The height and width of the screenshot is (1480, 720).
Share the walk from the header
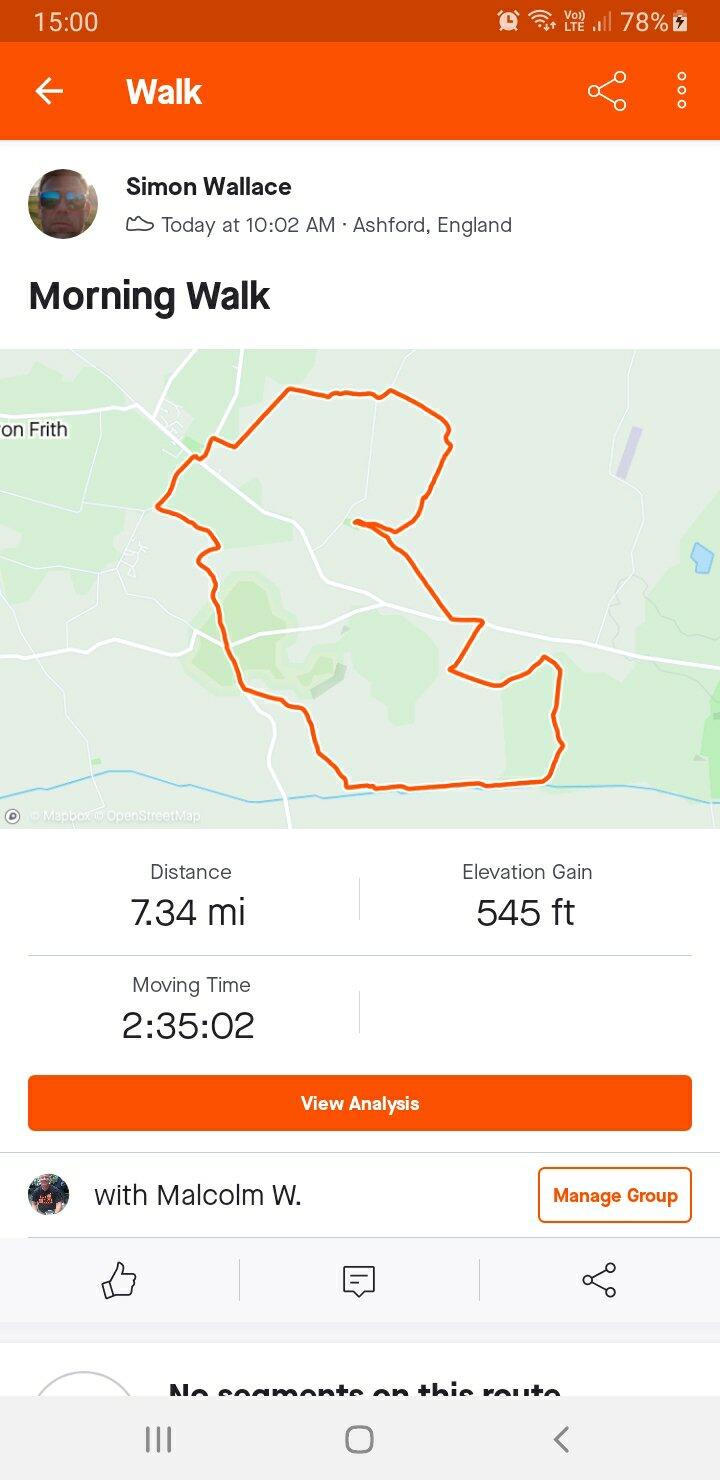tap(607, 92)
